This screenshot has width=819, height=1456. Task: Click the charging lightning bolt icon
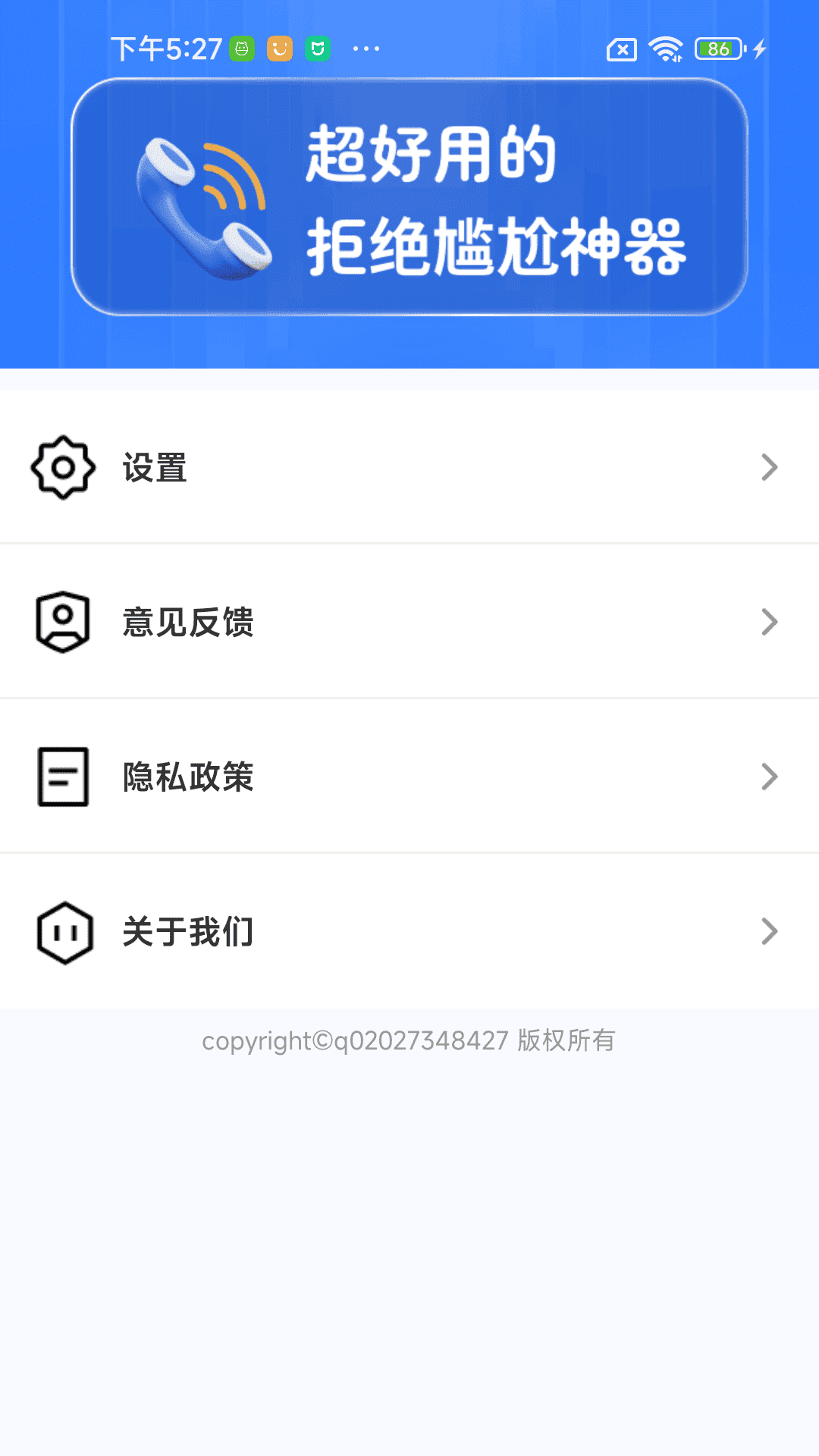[761, 49]
